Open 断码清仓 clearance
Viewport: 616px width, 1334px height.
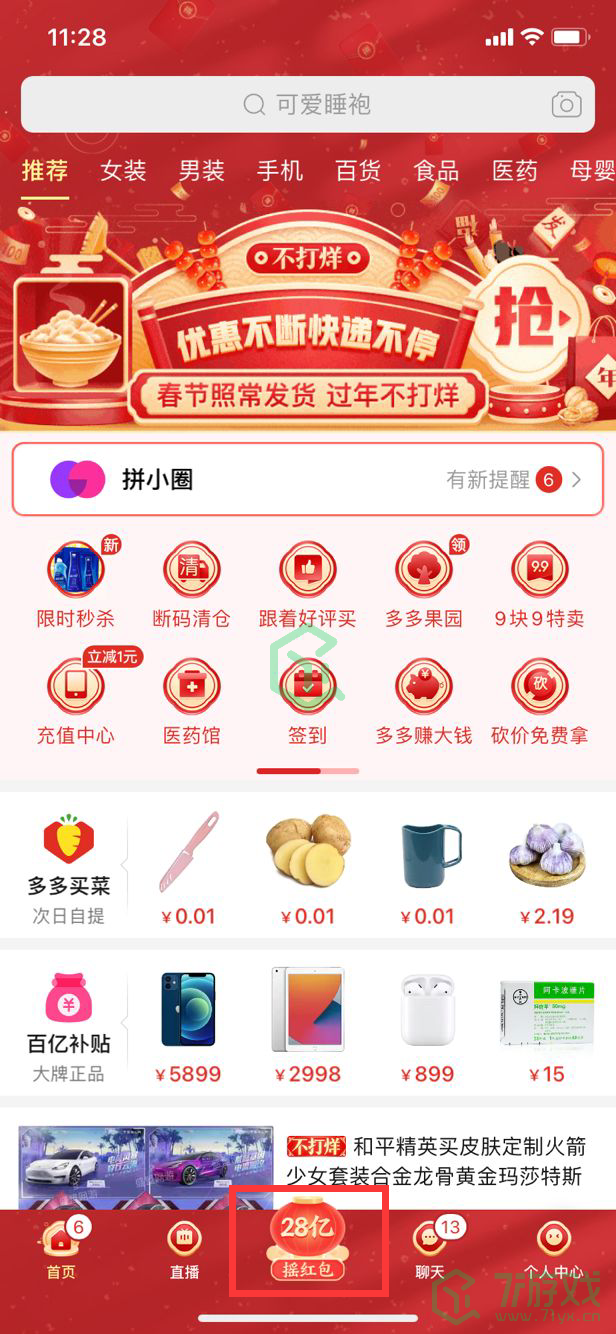(191, 585)
